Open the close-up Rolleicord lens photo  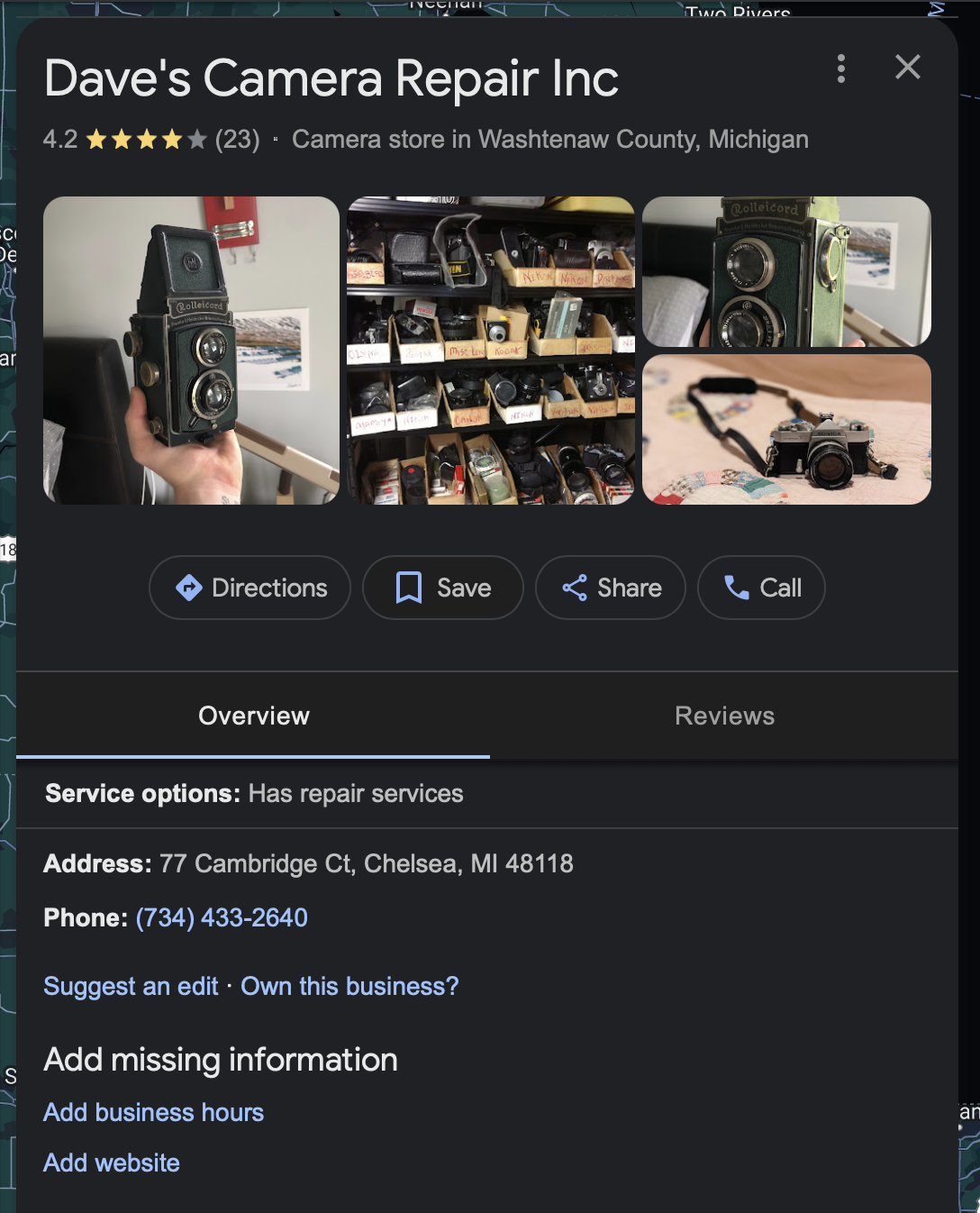pyautogui.click(x=786, y=271)
